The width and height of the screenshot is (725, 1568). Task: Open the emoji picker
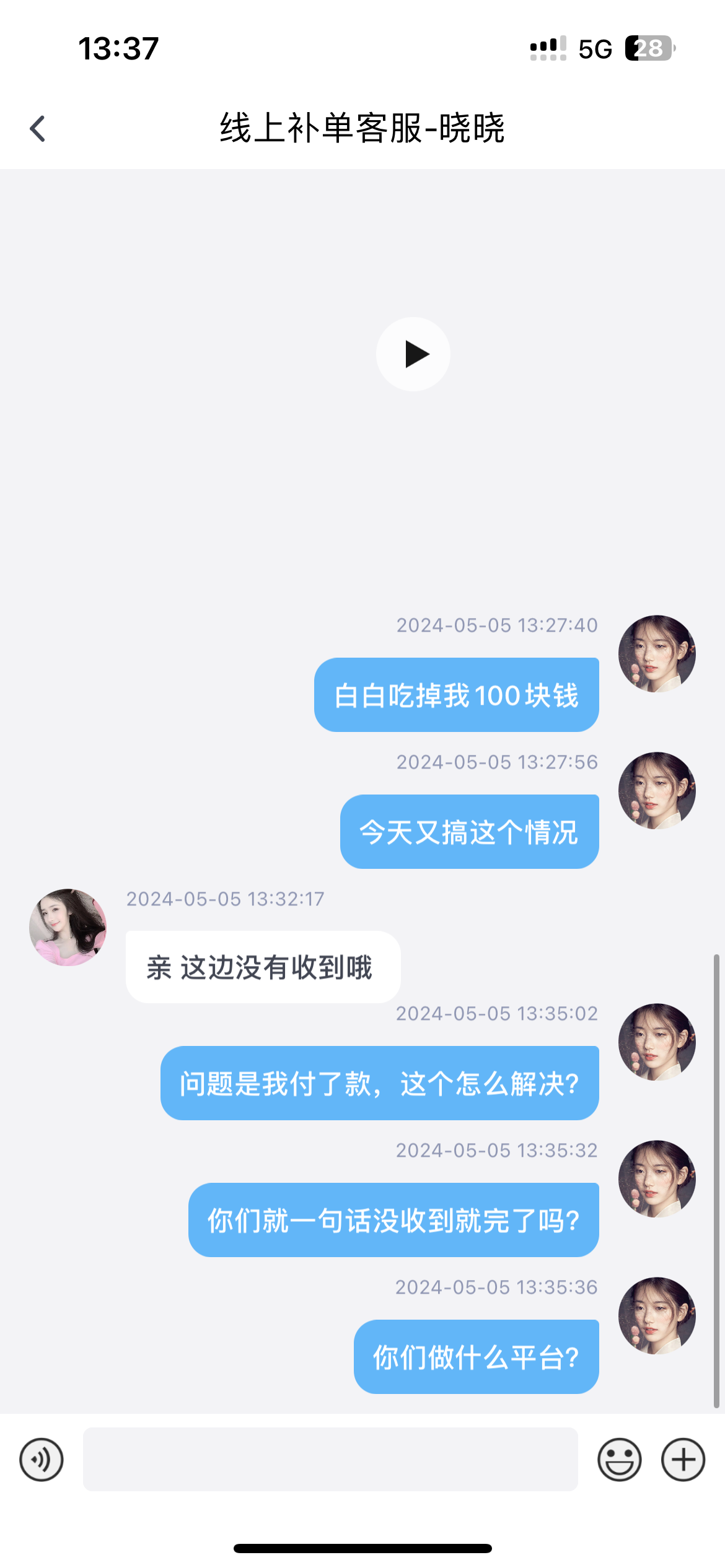(x=619, y=1460)
